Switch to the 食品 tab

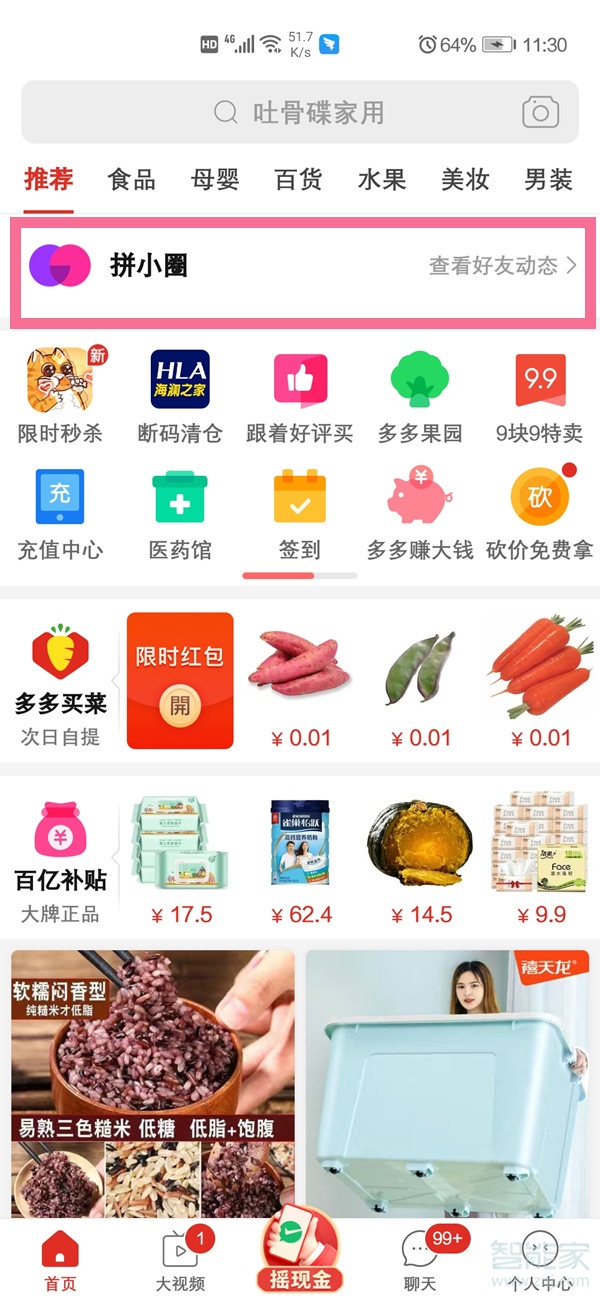[x=132, y=180]
